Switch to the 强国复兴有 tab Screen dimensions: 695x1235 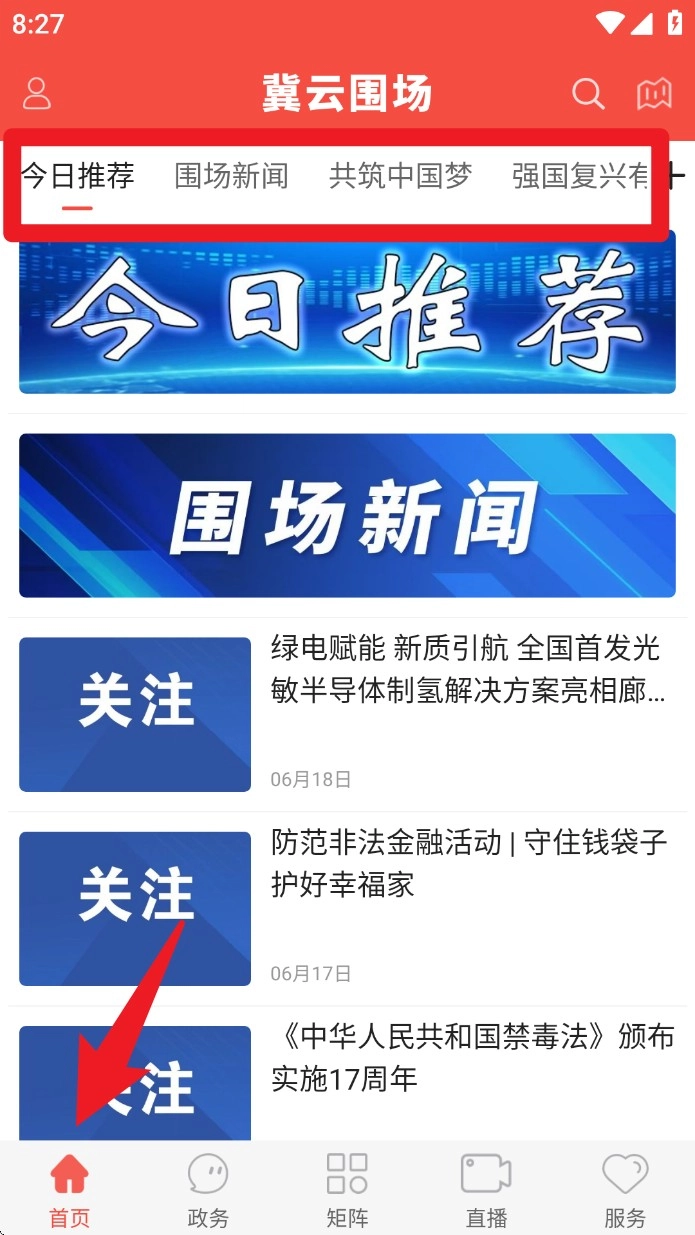(580, 177)
